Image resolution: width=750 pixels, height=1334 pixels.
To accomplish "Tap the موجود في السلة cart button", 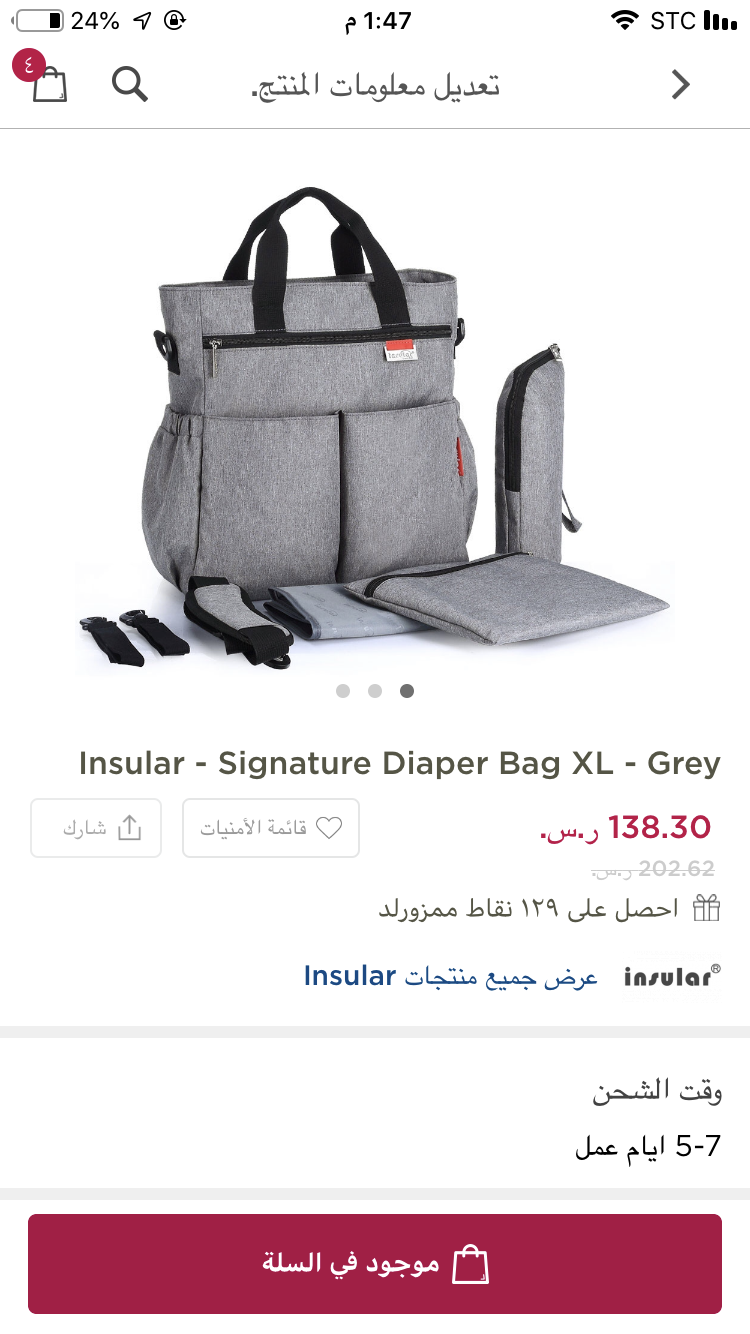I will [x=375, y=1264].
